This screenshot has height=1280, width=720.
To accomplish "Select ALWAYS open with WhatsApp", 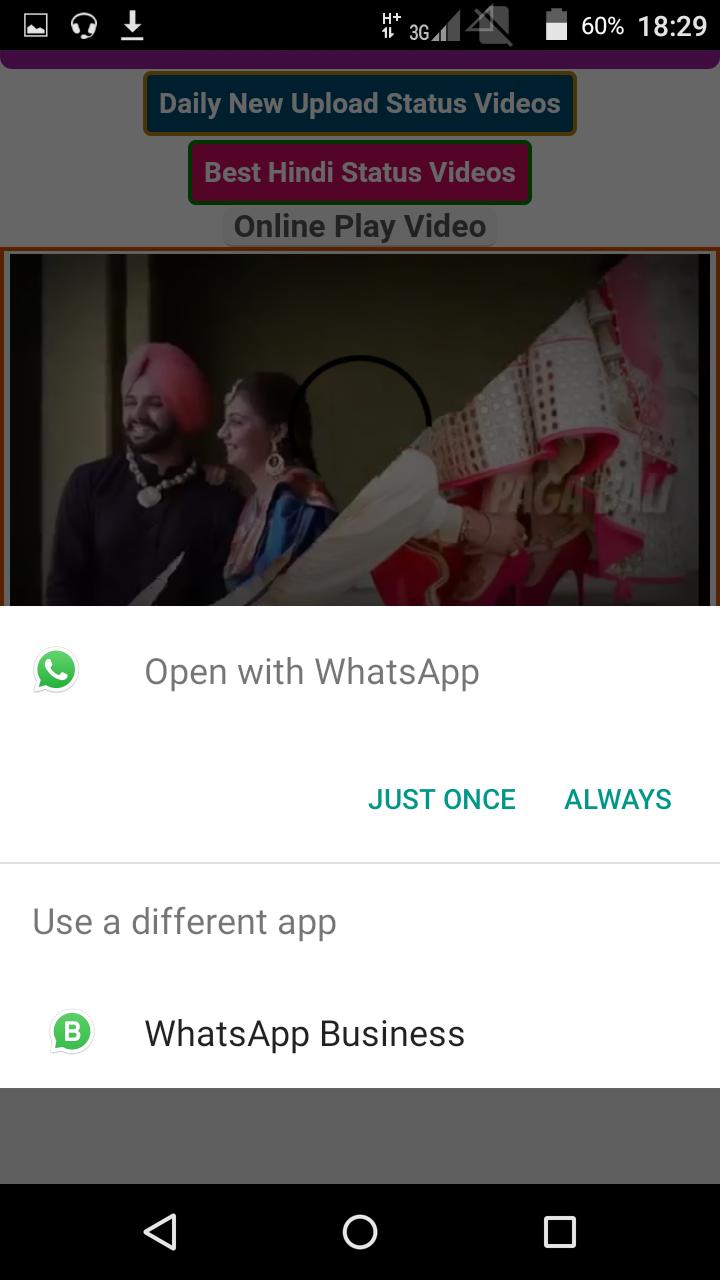I will pos(617,799).
